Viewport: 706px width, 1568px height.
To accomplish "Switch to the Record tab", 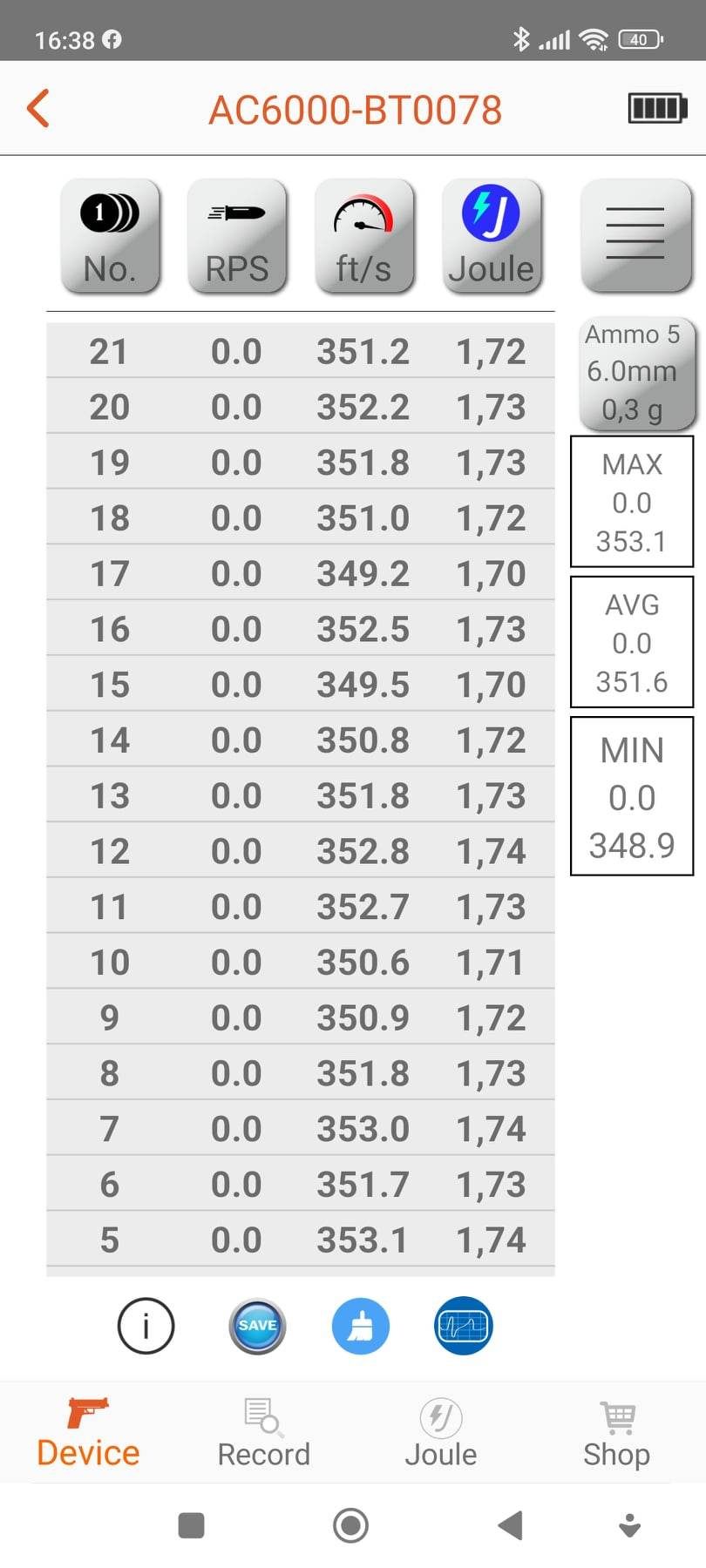I will pos(263,1434).
